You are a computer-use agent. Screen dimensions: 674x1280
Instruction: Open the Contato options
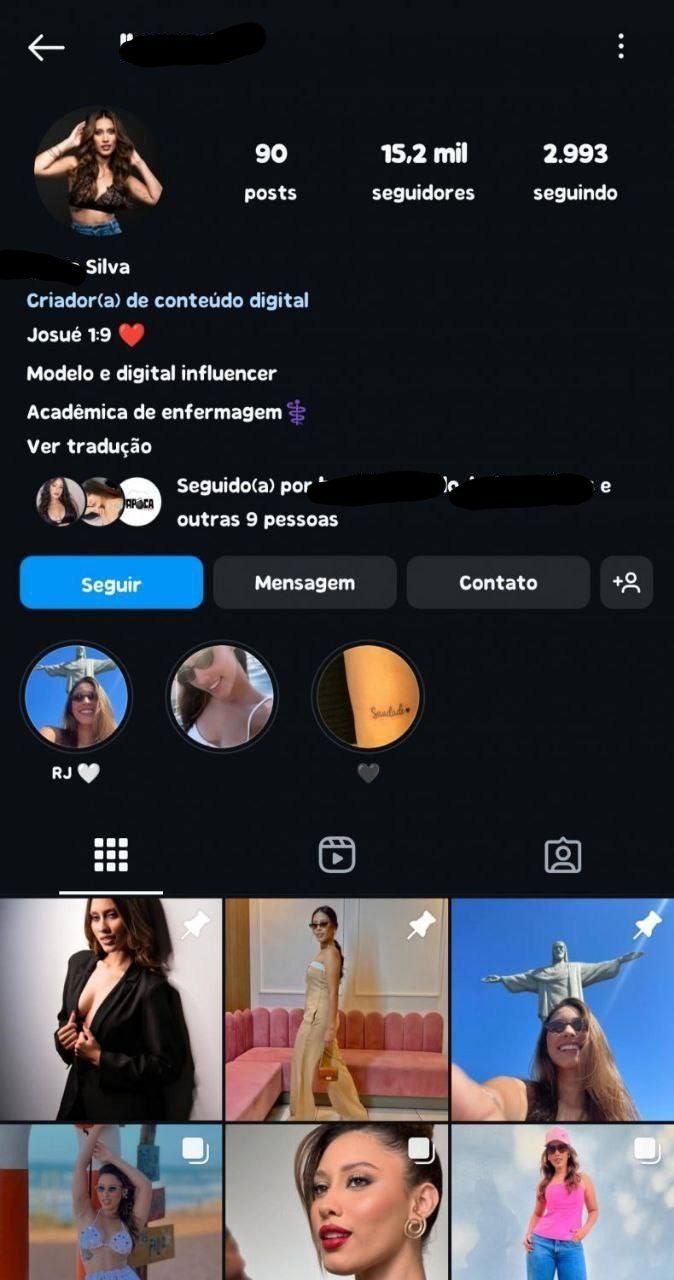(x=498, y=583)
